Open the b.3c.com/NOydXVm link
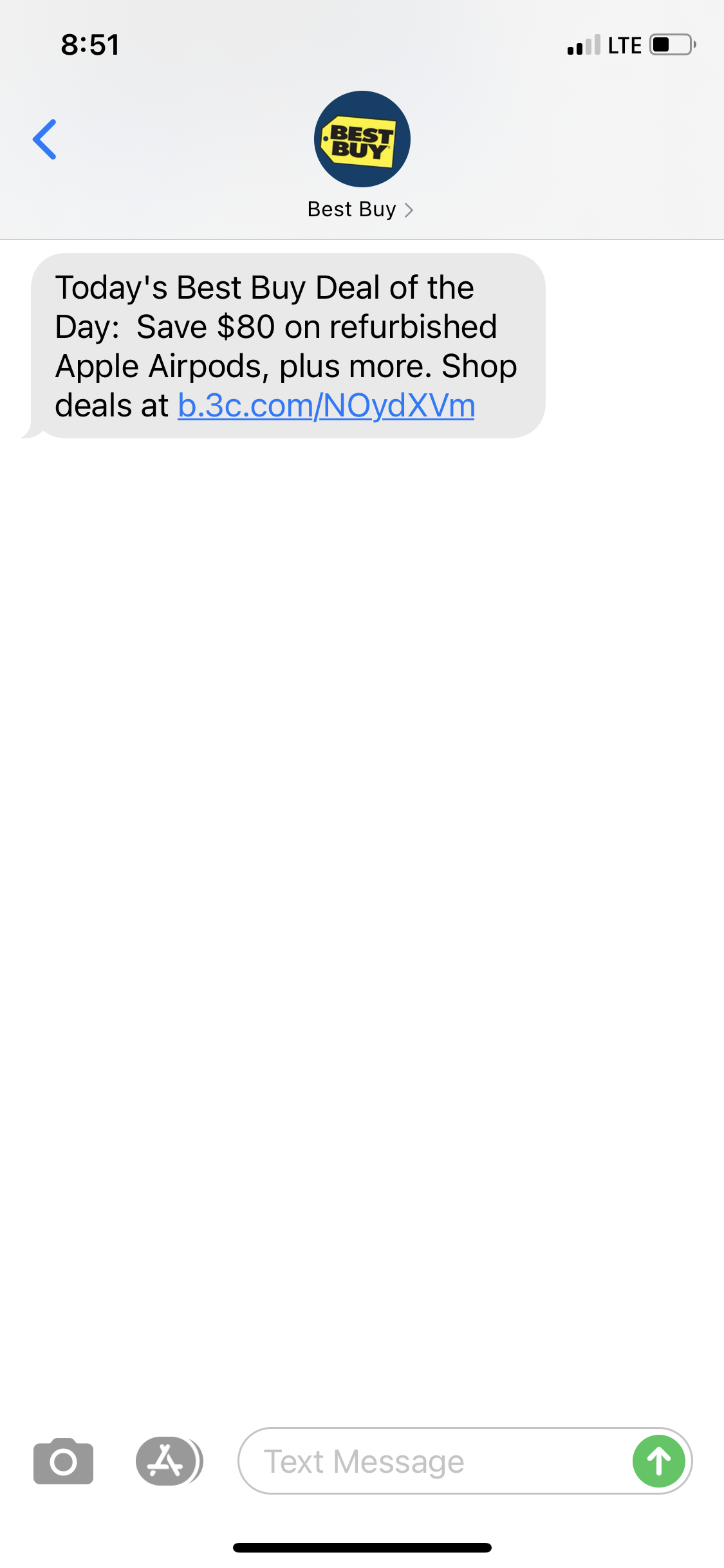Image resolution: width=724 pixels, height=1568 pixels. pos(326,406)
